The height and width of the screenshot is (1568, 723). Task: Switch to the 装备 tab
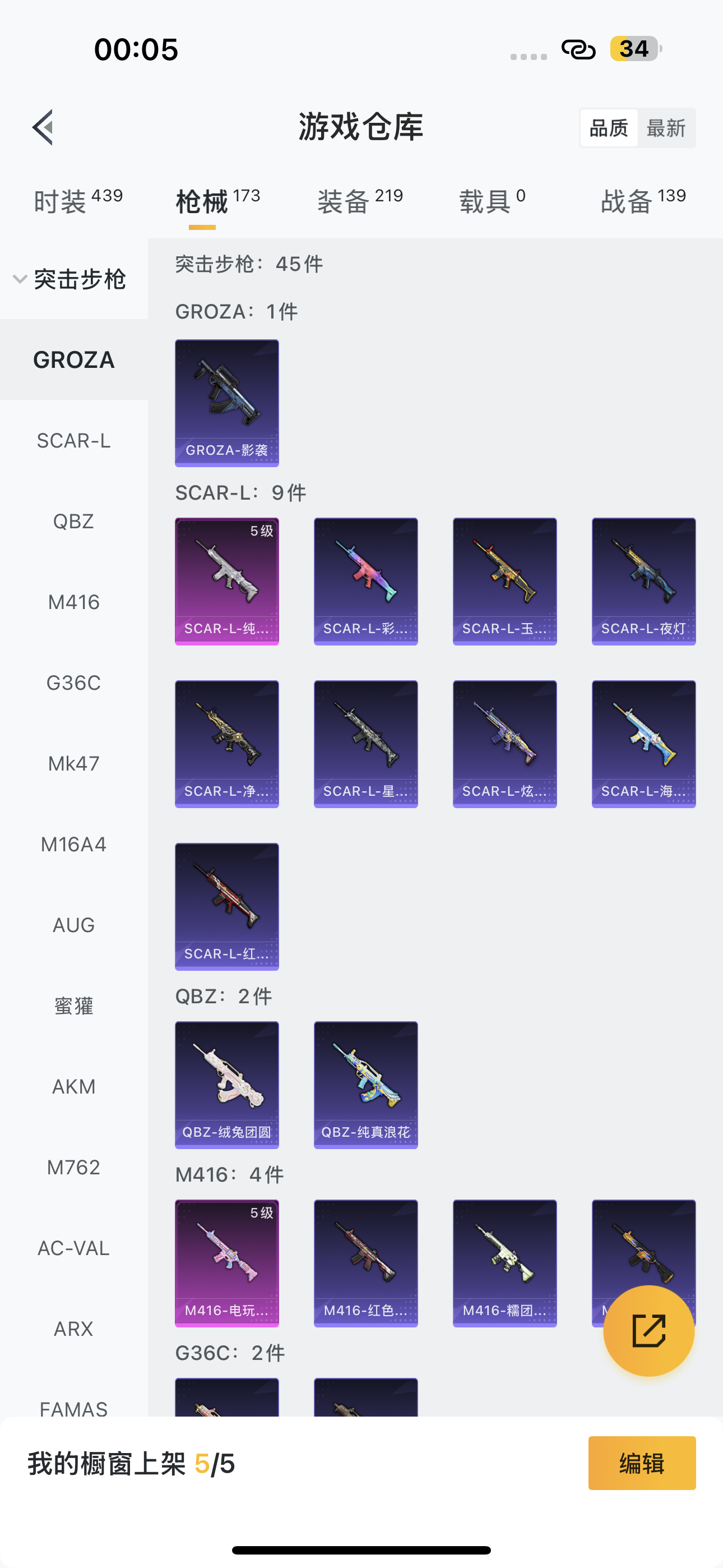click(360, 201)
